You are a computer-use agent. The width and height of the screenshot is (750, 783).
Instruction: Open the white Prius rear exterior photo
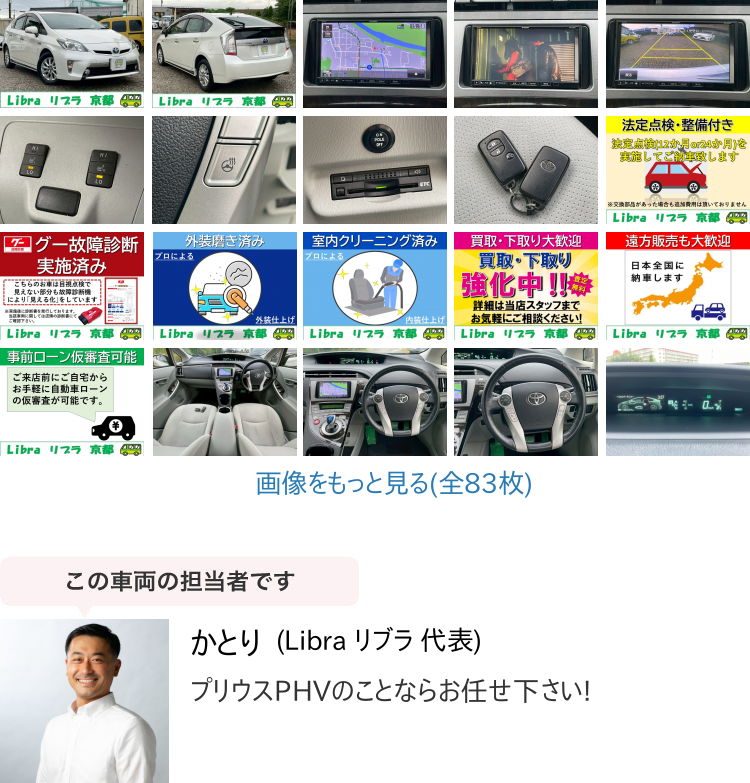pos(224,53)
